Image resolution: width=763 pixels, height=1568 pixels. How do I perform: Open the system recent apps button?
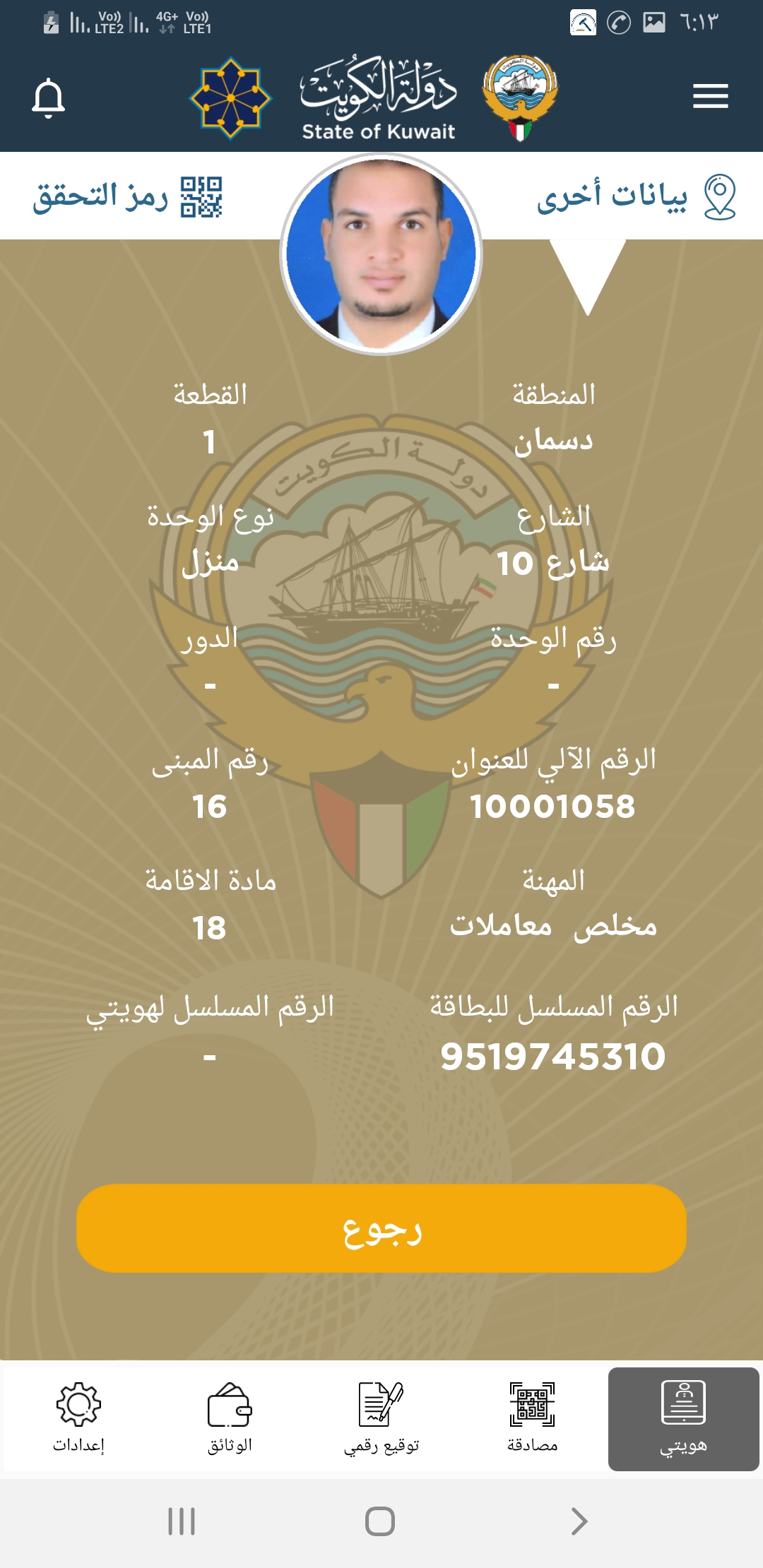pos(182,1521)
